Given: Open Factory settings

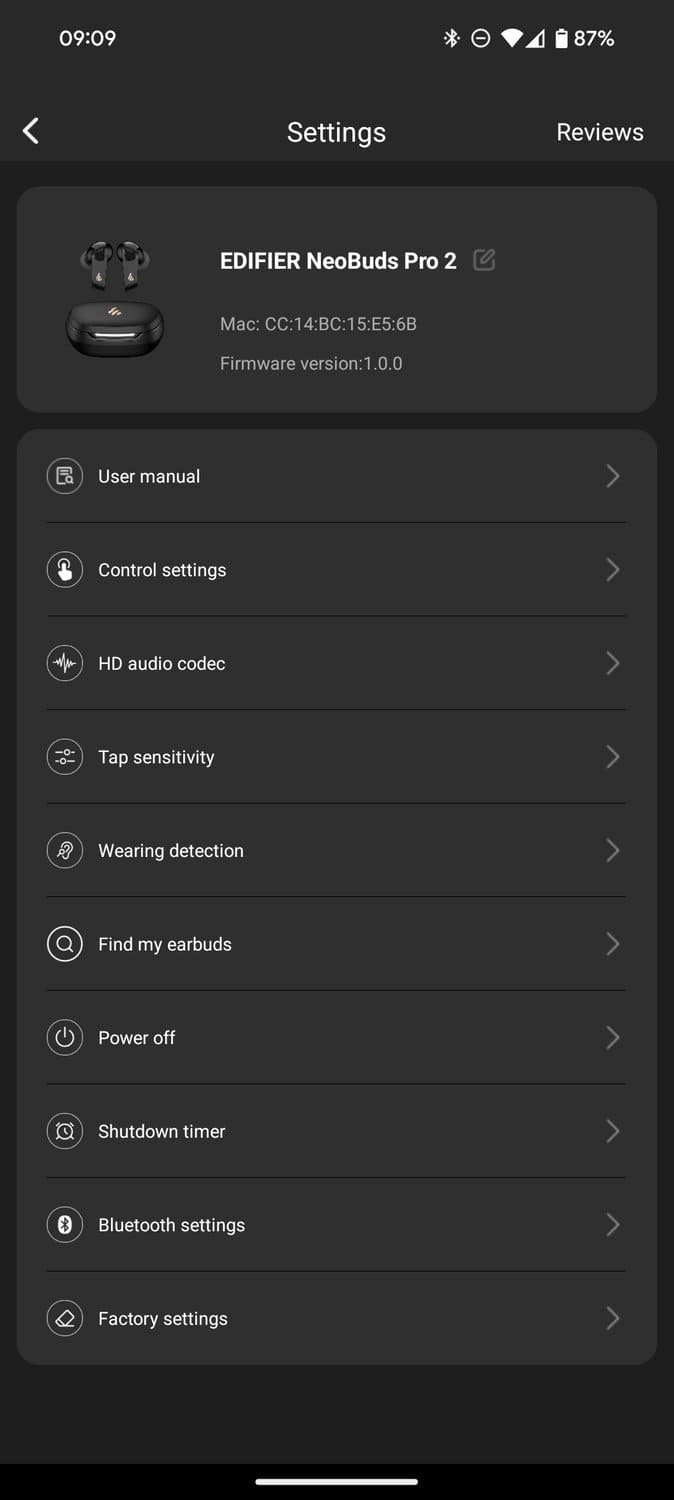Looking at the screenshot, I should pos(336,1318).
